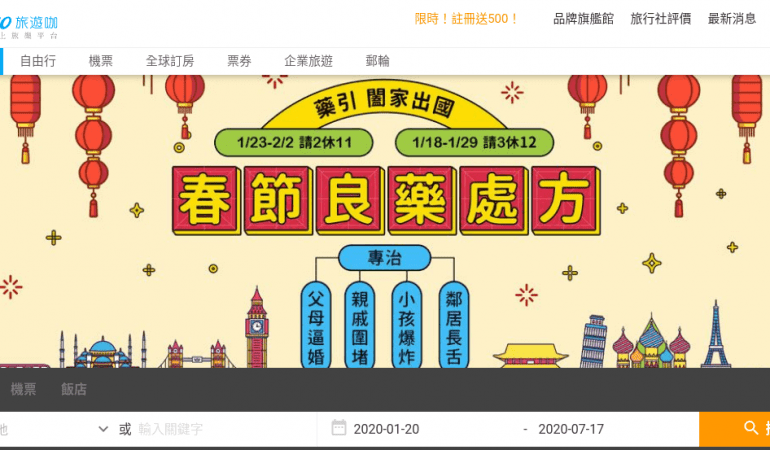The width and height of the screenshot is (770, 450).
Task: Change the start date 2020-01-20
Action: (386, 429)
